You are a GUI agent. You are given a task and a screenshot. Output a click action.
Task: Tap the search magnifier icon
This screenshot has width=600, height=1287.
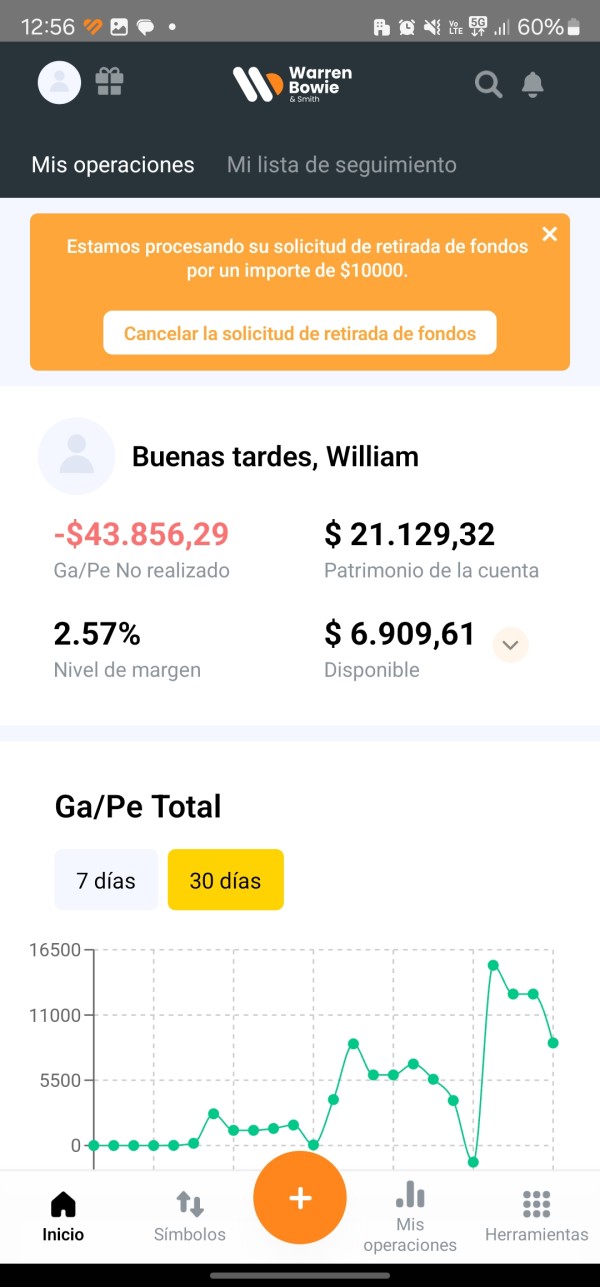(x=488, y=84)
